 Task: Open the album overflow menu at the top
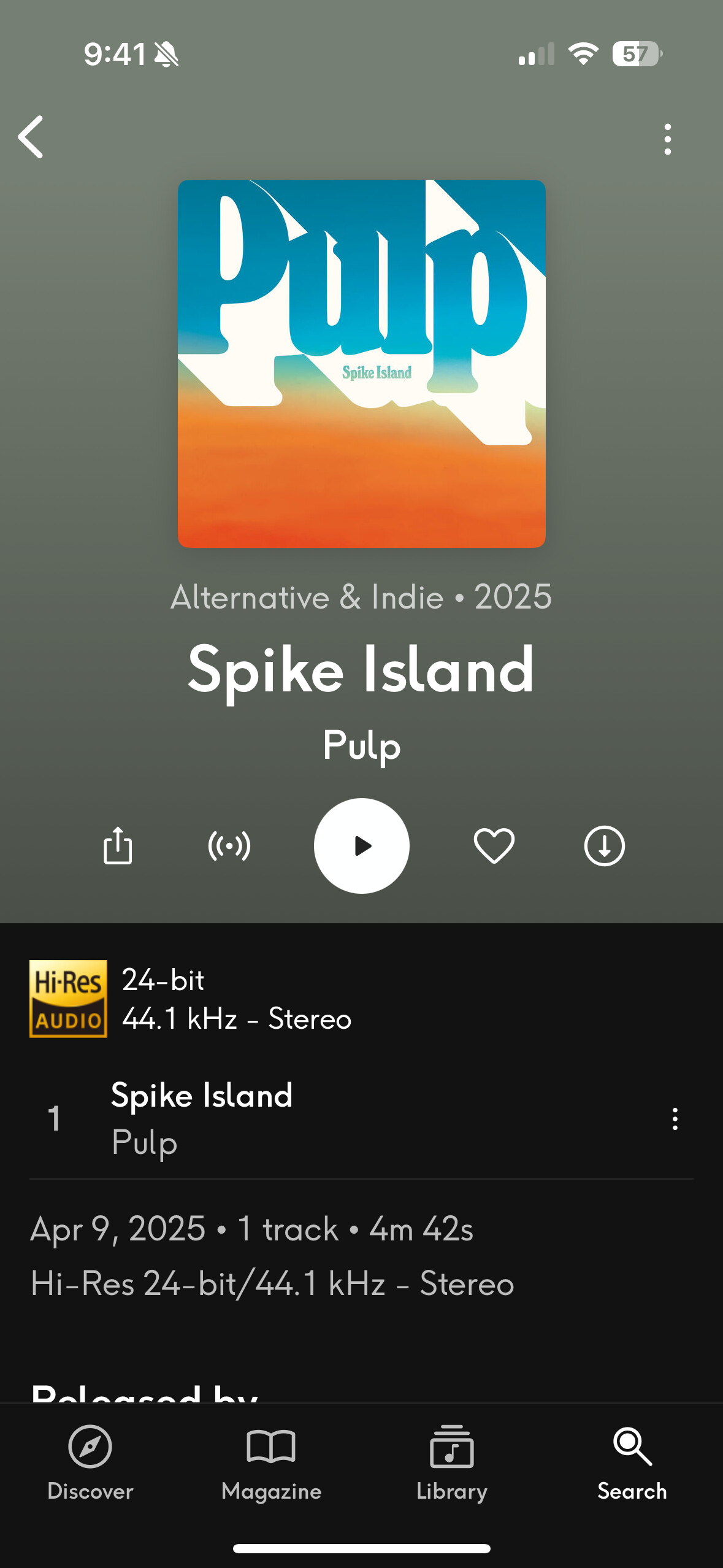click(668, 139)
